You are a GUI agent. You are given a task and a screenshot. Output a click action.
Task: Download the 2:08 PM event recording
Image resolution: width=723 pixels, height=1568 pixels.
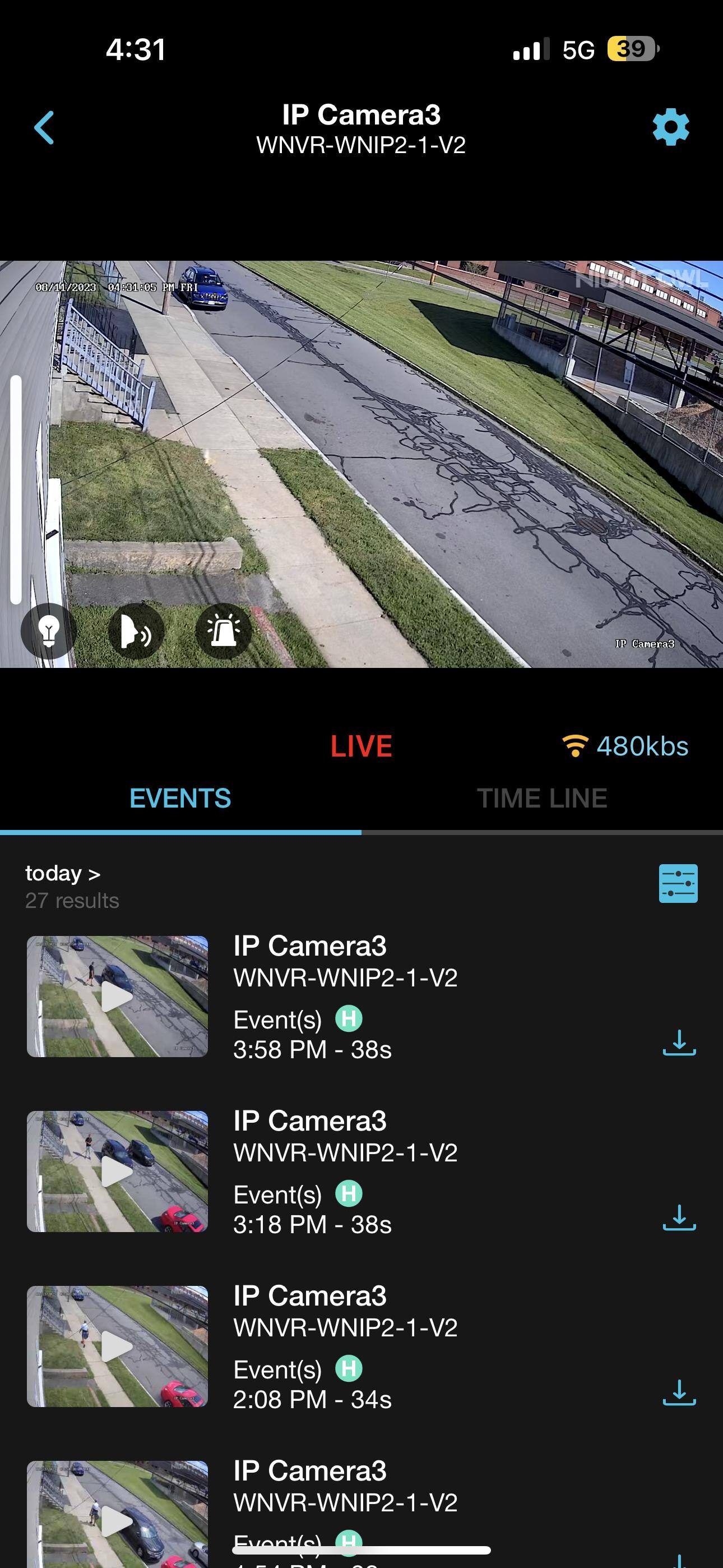(679, 1392)
